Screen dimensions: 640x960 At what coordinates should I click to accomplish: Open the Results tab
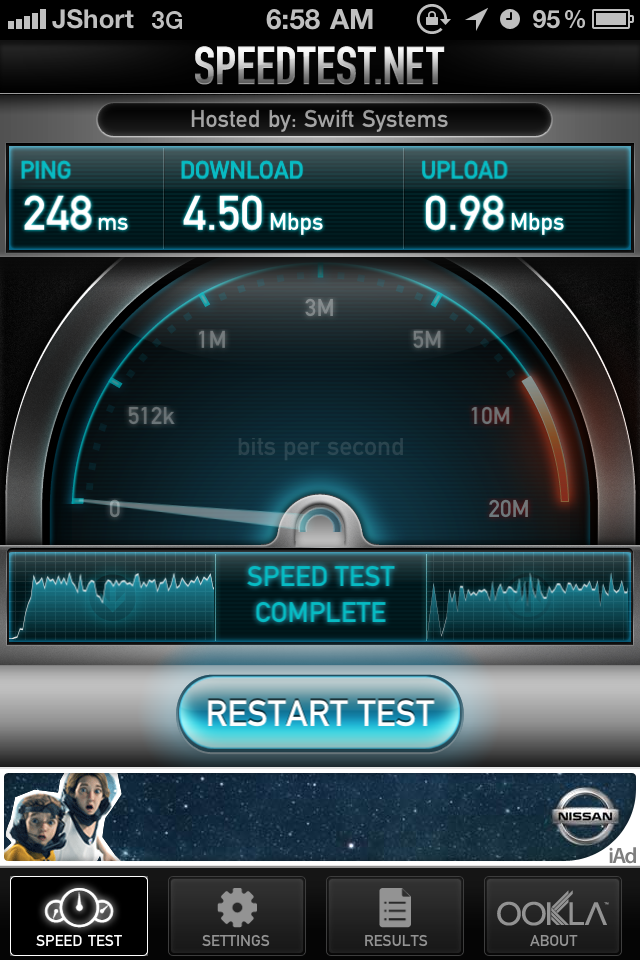pos(395,916)
